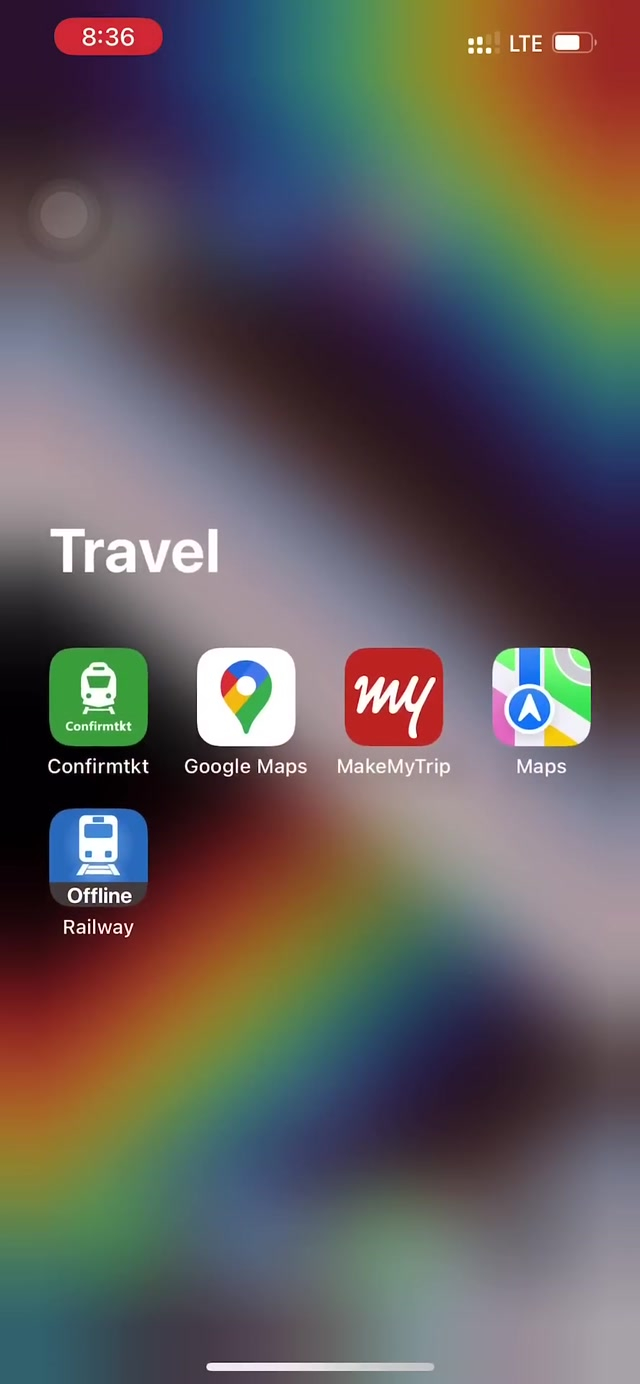
Task: Open the Confirmtkt app
Action: coord(98,697)
